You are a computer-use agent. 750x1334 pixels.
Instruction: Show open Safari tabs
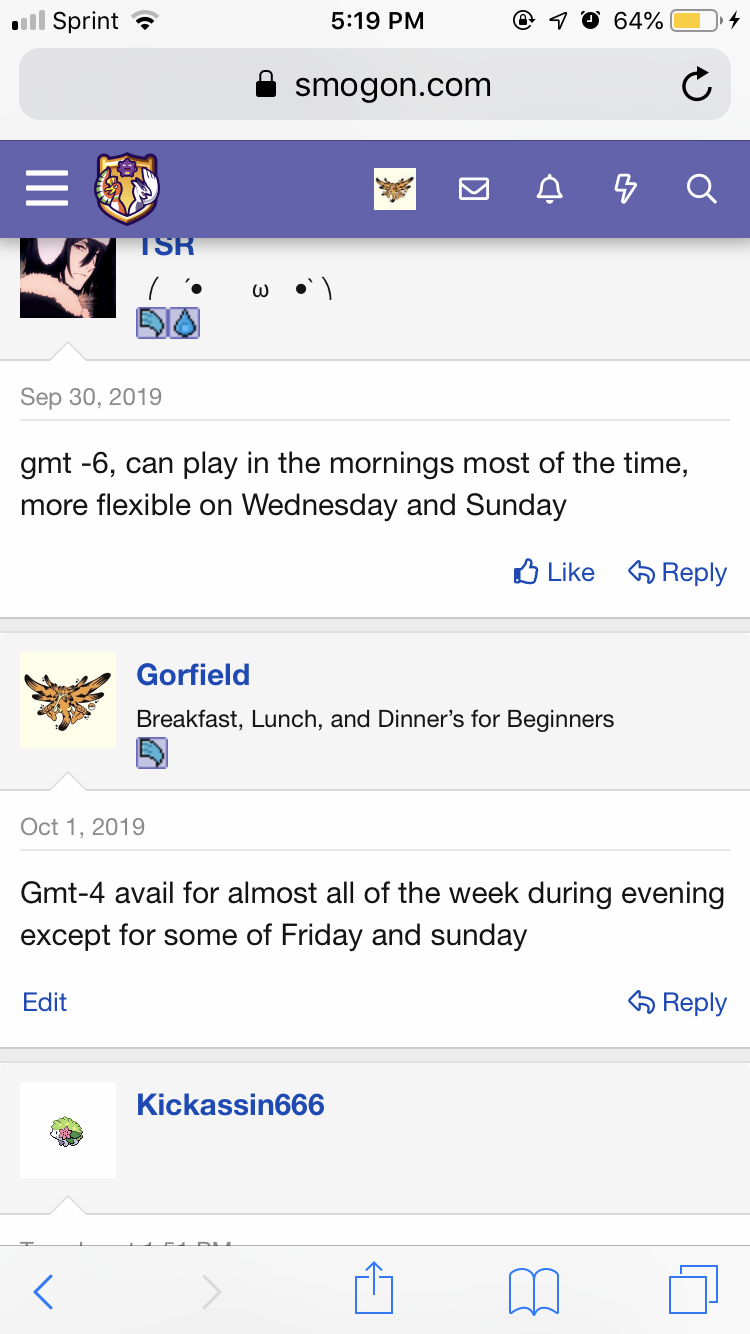(x=693, y=1290)
